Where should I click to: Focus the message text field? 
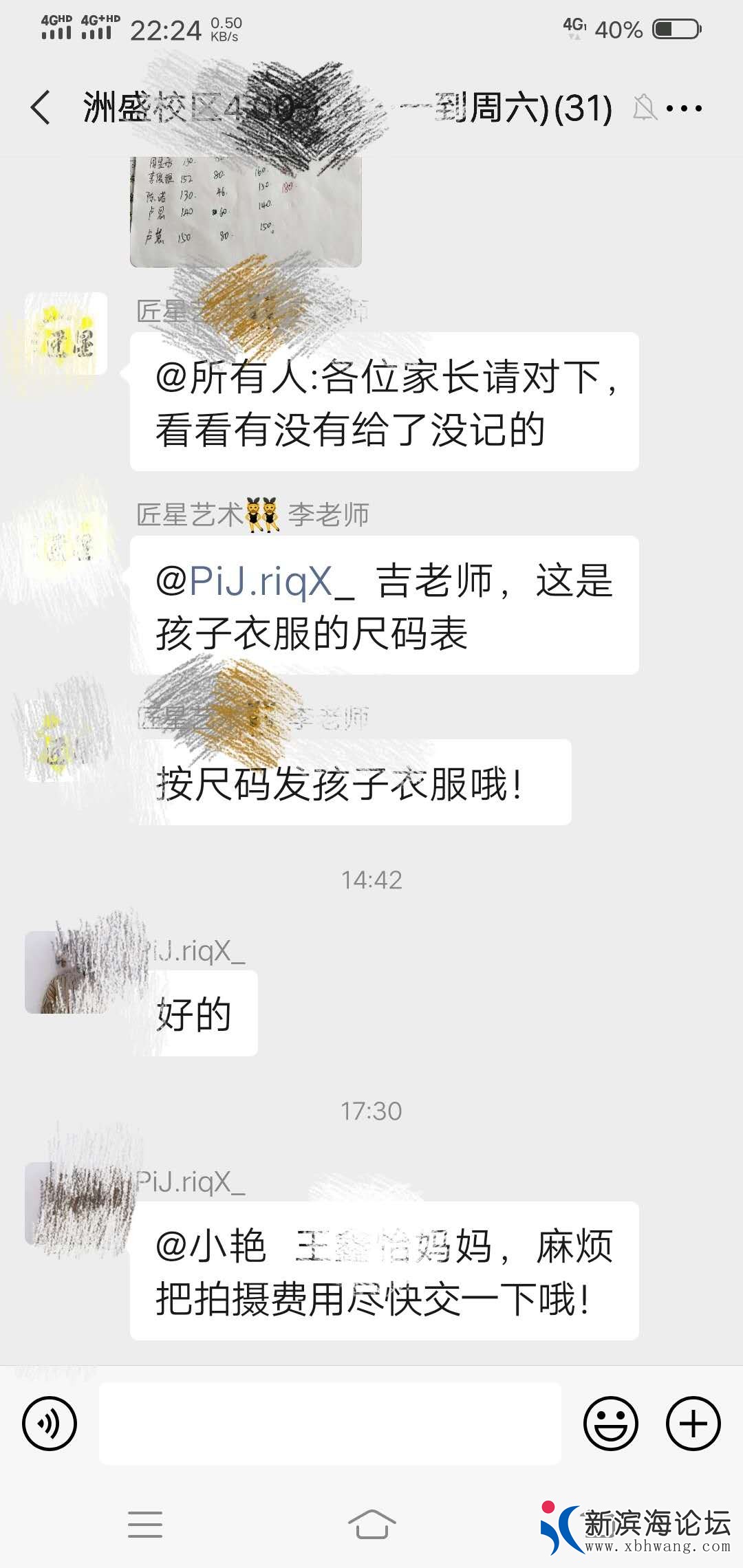330,1423
